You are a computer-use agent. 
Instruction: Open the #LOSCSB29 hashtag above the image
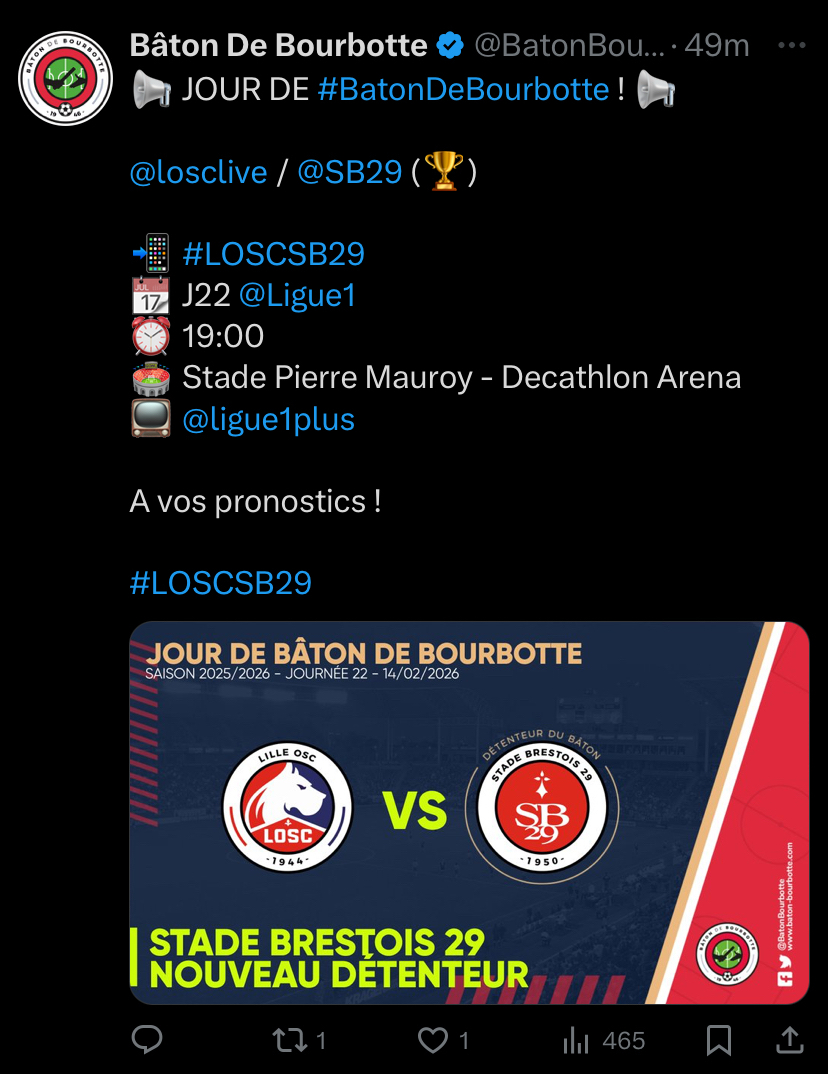point(221,583)
